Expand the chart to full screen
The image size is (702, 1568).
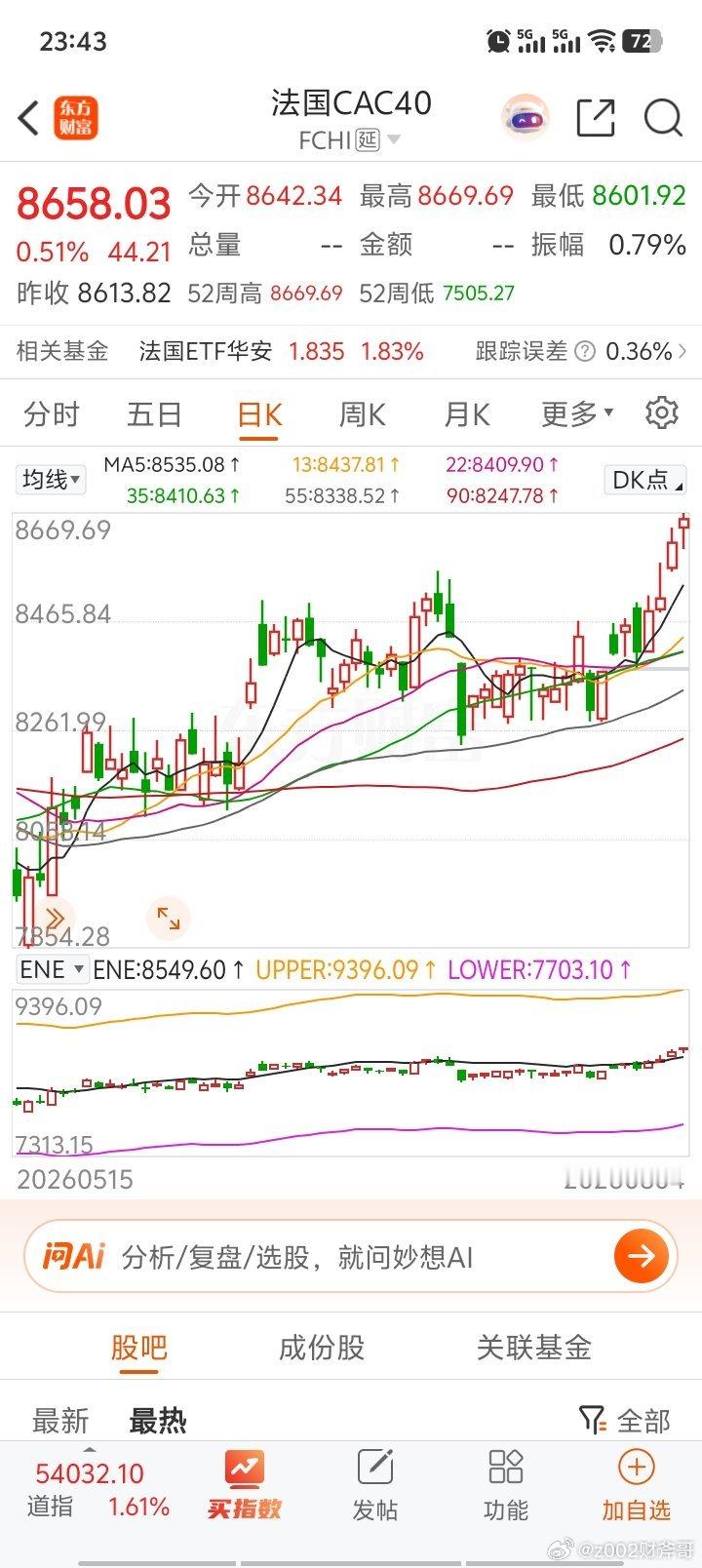click(x=169, y=918)
